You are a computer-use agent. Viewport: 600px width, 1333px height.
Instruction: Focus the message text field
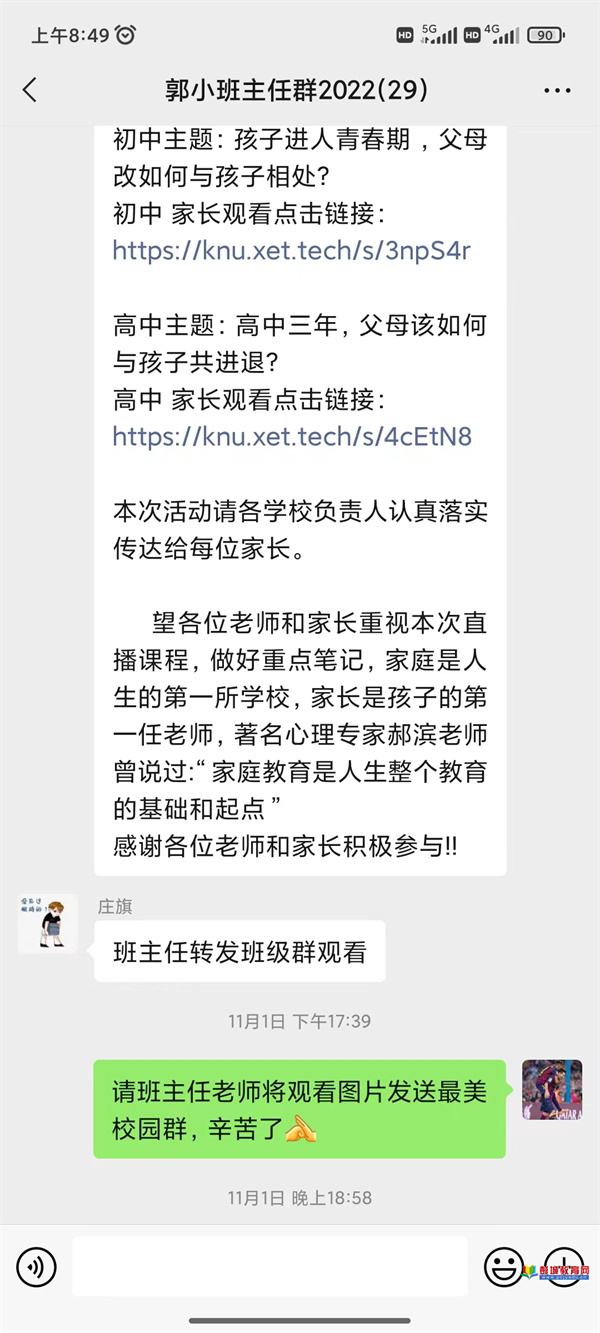tap(270, 1266)
